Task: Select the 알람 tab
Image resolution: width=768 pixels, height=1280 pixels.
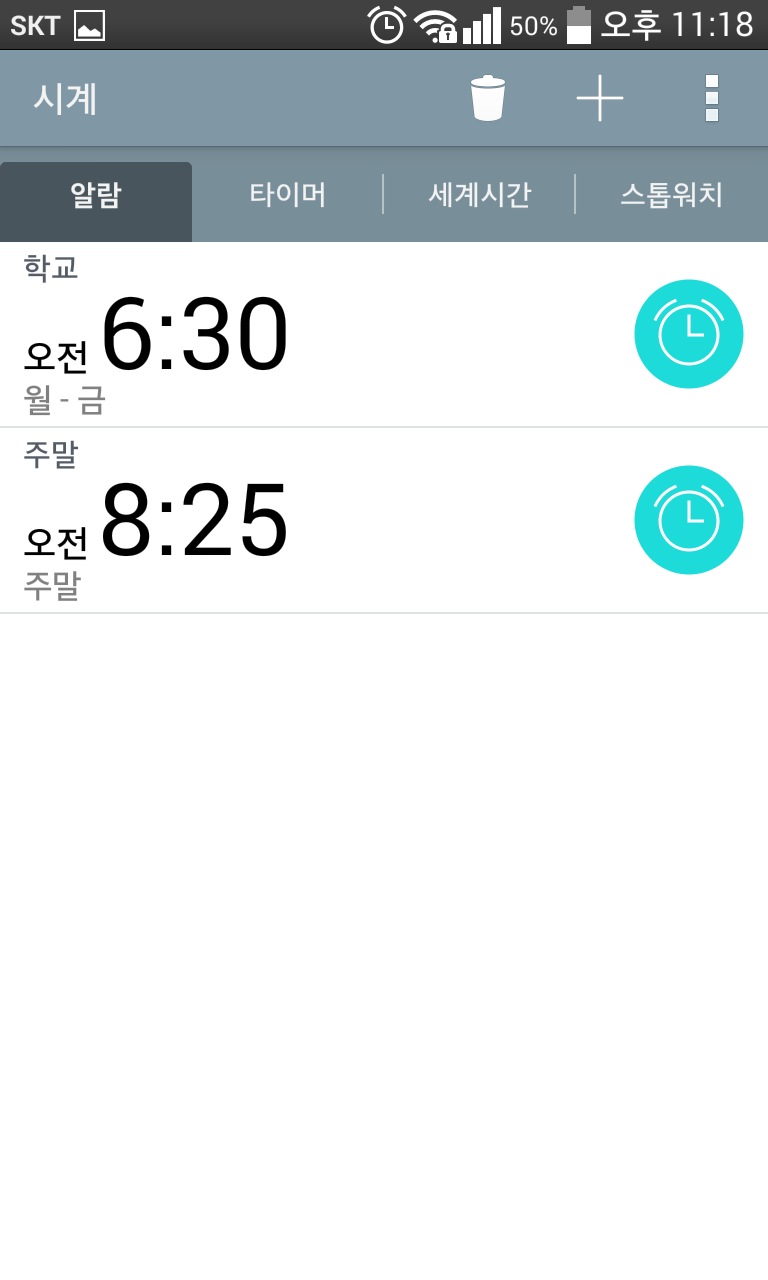Action: tap(96, 195)
